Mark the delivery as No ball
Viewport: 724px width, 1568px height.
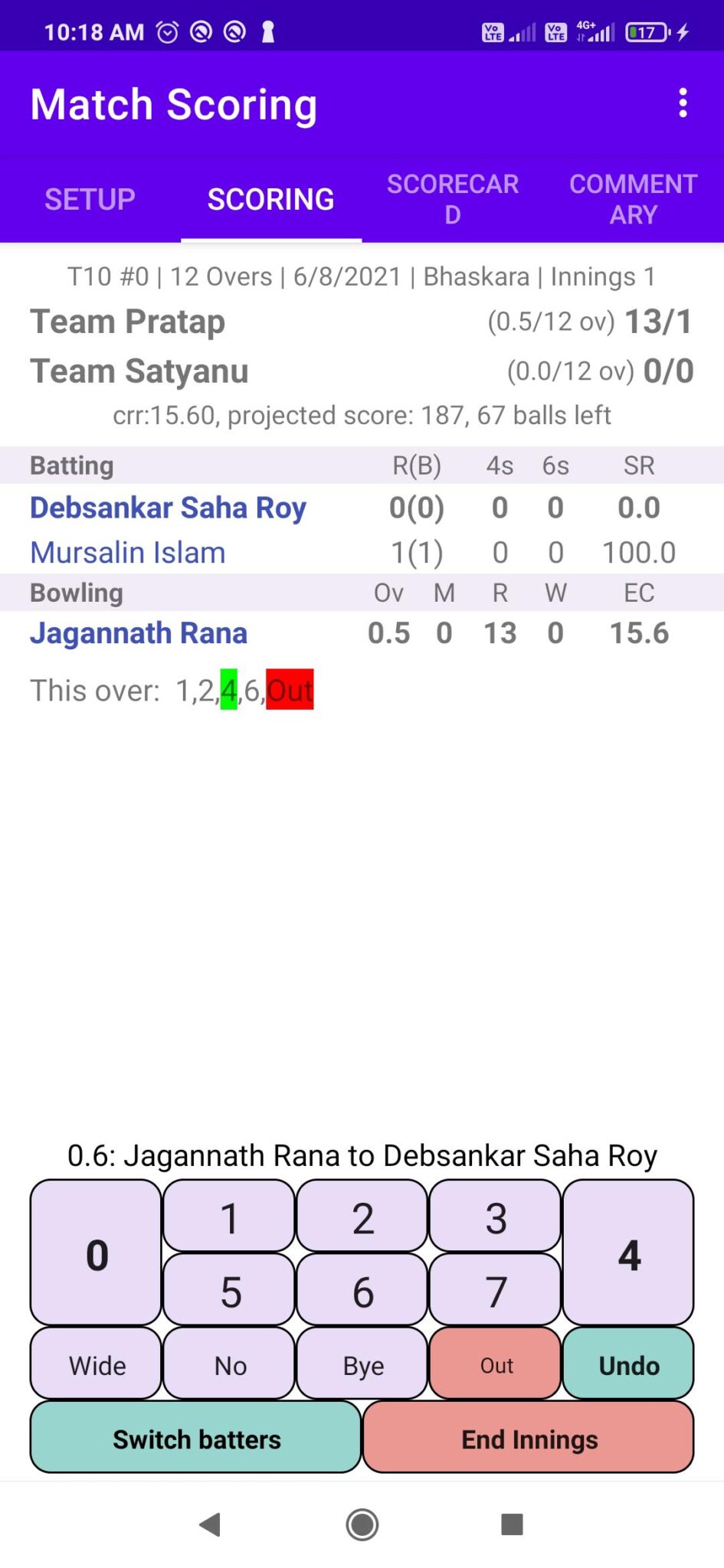point(229,1364)
